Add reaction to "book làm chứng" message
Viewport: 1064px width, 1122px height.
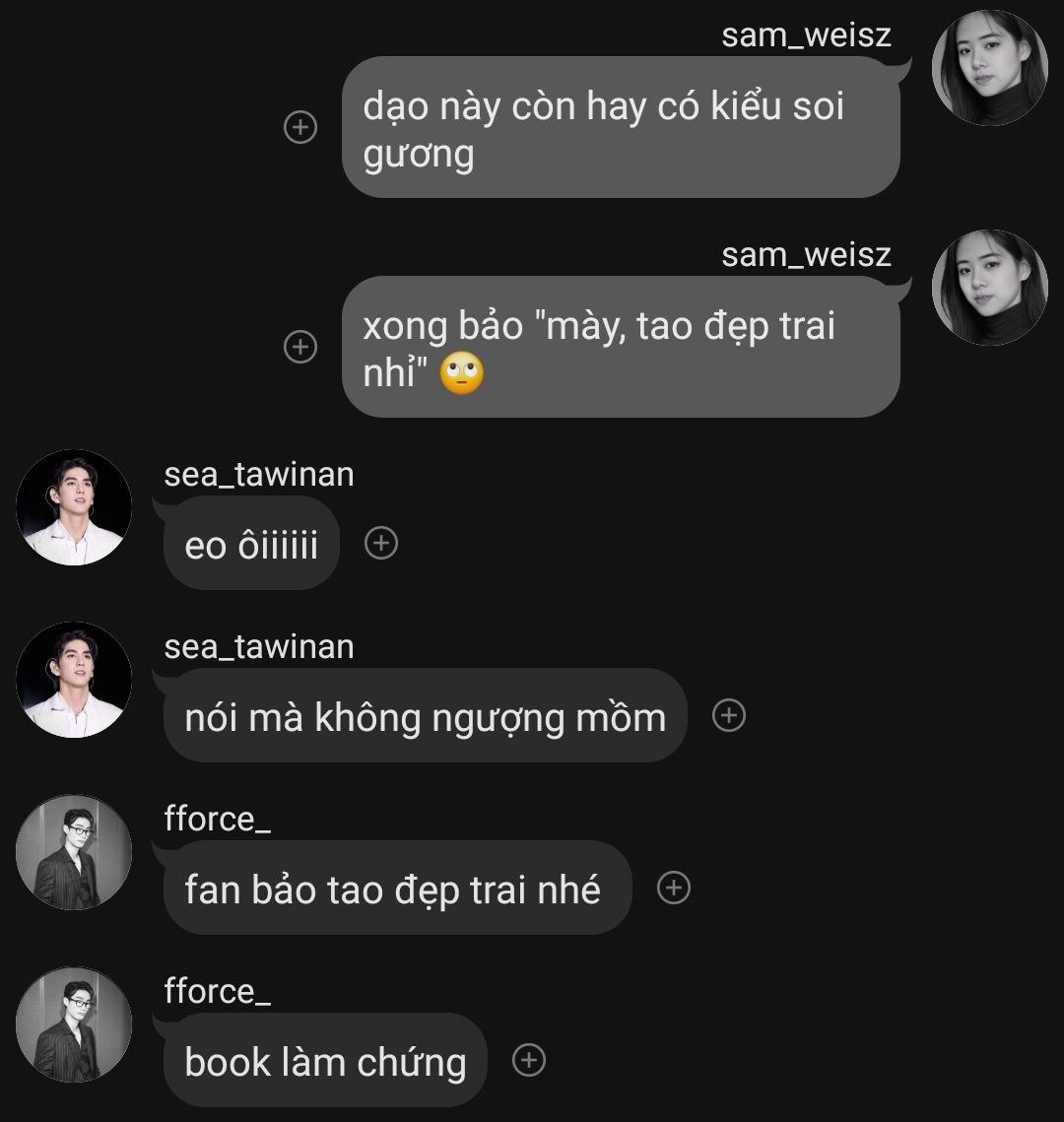(x=530, y=1060)
